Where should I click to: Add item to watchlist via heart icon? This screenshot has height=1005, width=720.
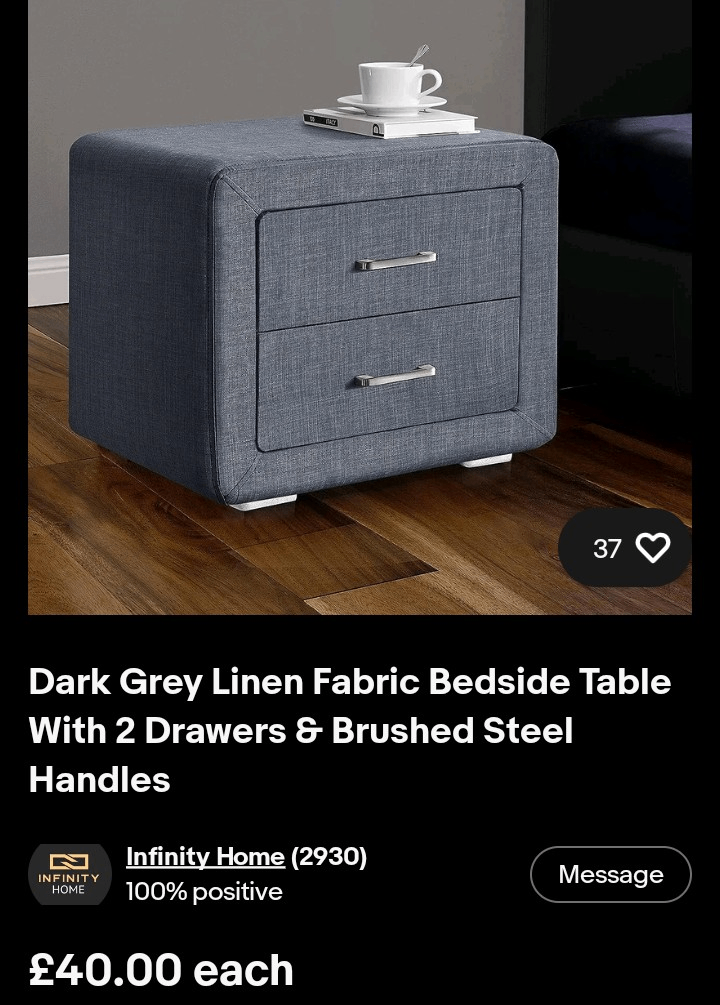pyautogui.click(x=652, y=548)
